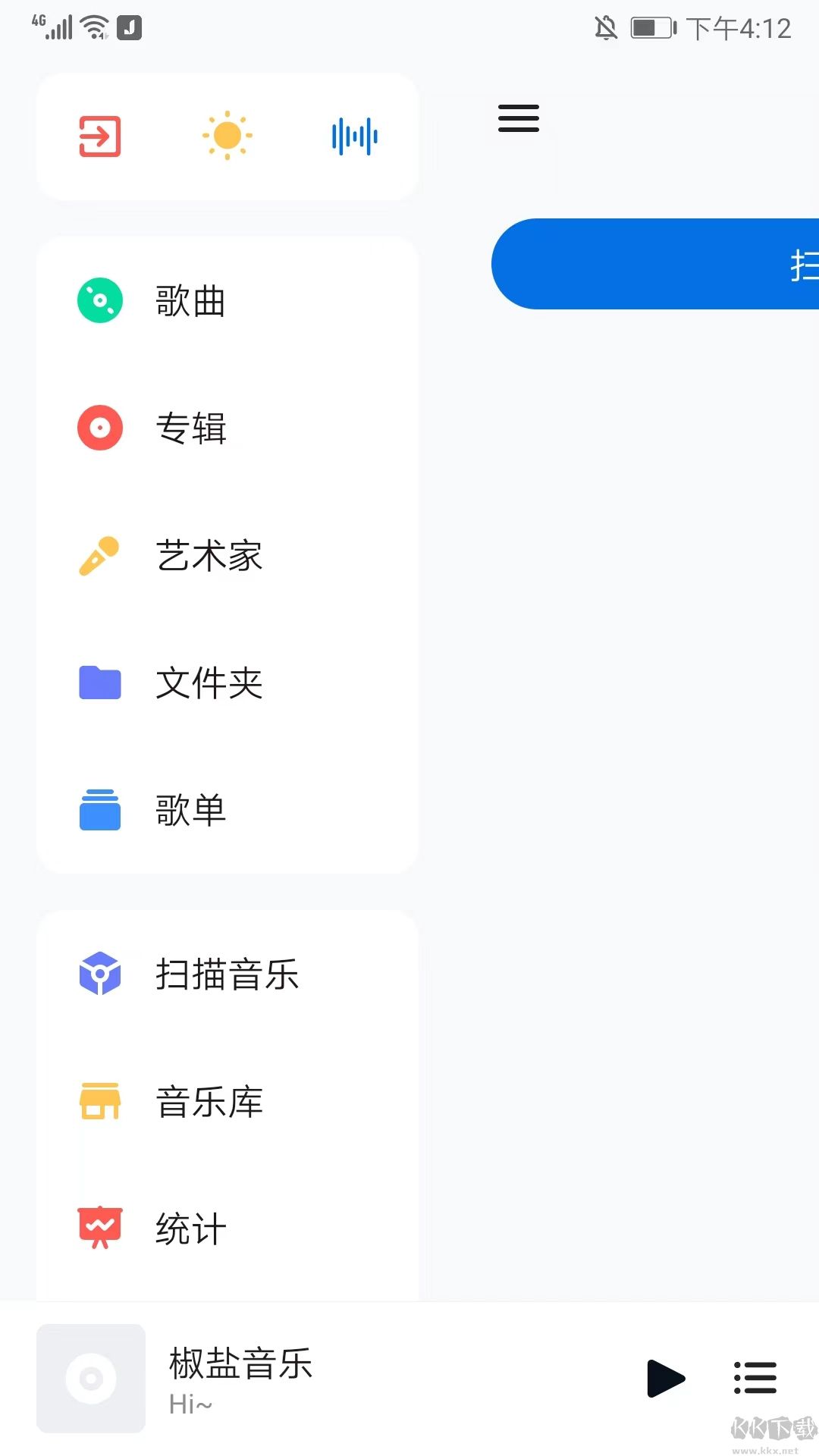Collapse the sidebar with hamburger menu
Image resolution: width=819 pixels, height=1456 pixels.
click(518, 119)
